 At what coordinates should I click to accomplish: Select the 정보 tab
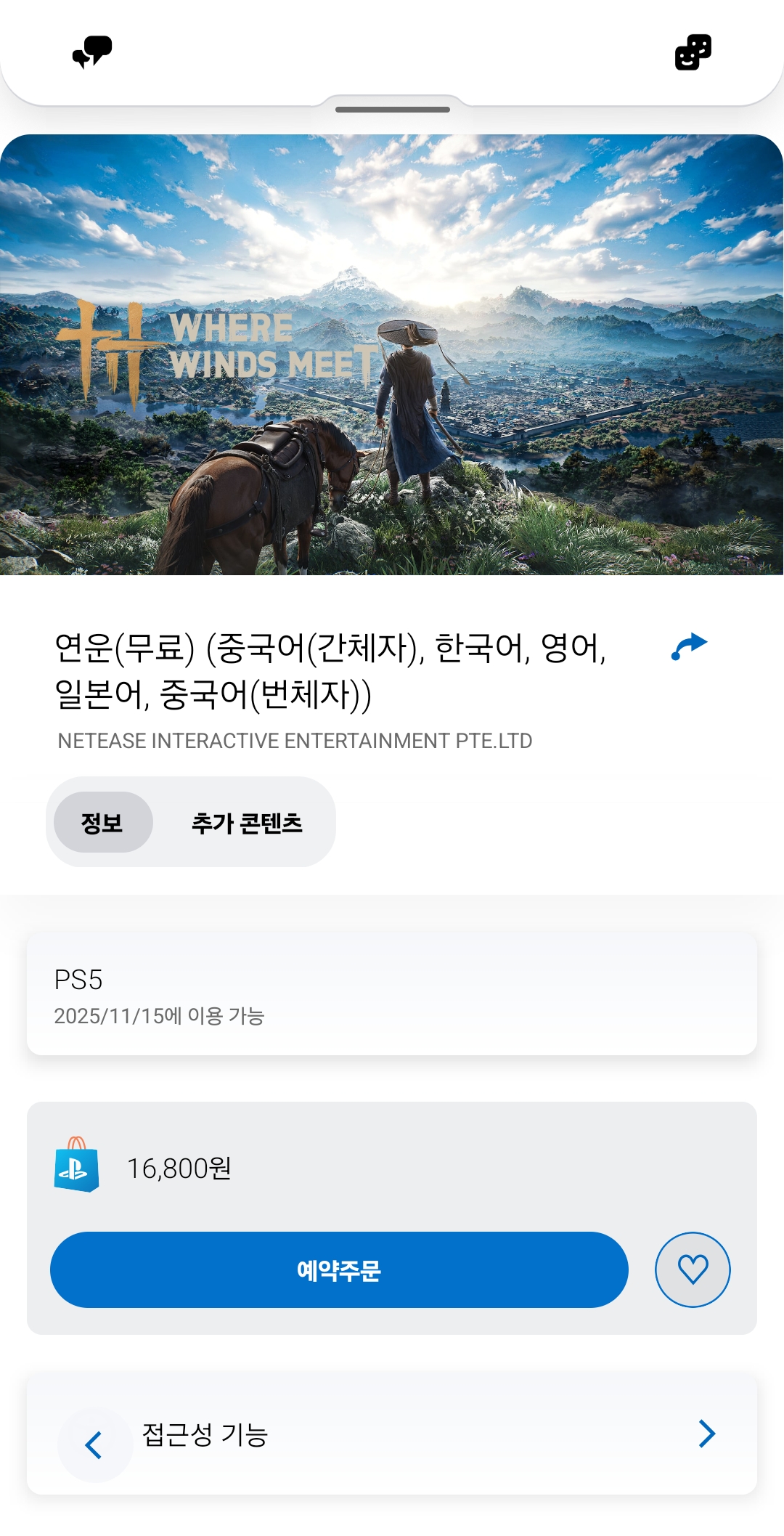click(x=102, y=823)
